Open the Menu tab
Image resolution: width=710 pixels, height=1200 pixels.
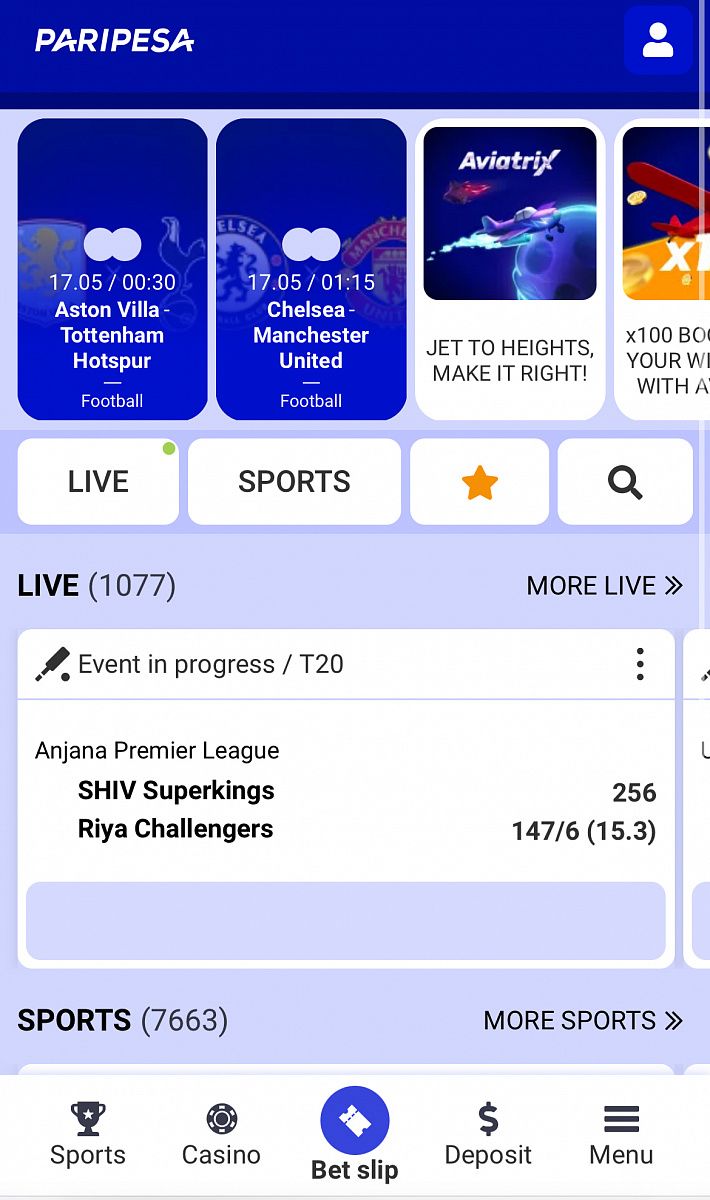pos(621,1134)
